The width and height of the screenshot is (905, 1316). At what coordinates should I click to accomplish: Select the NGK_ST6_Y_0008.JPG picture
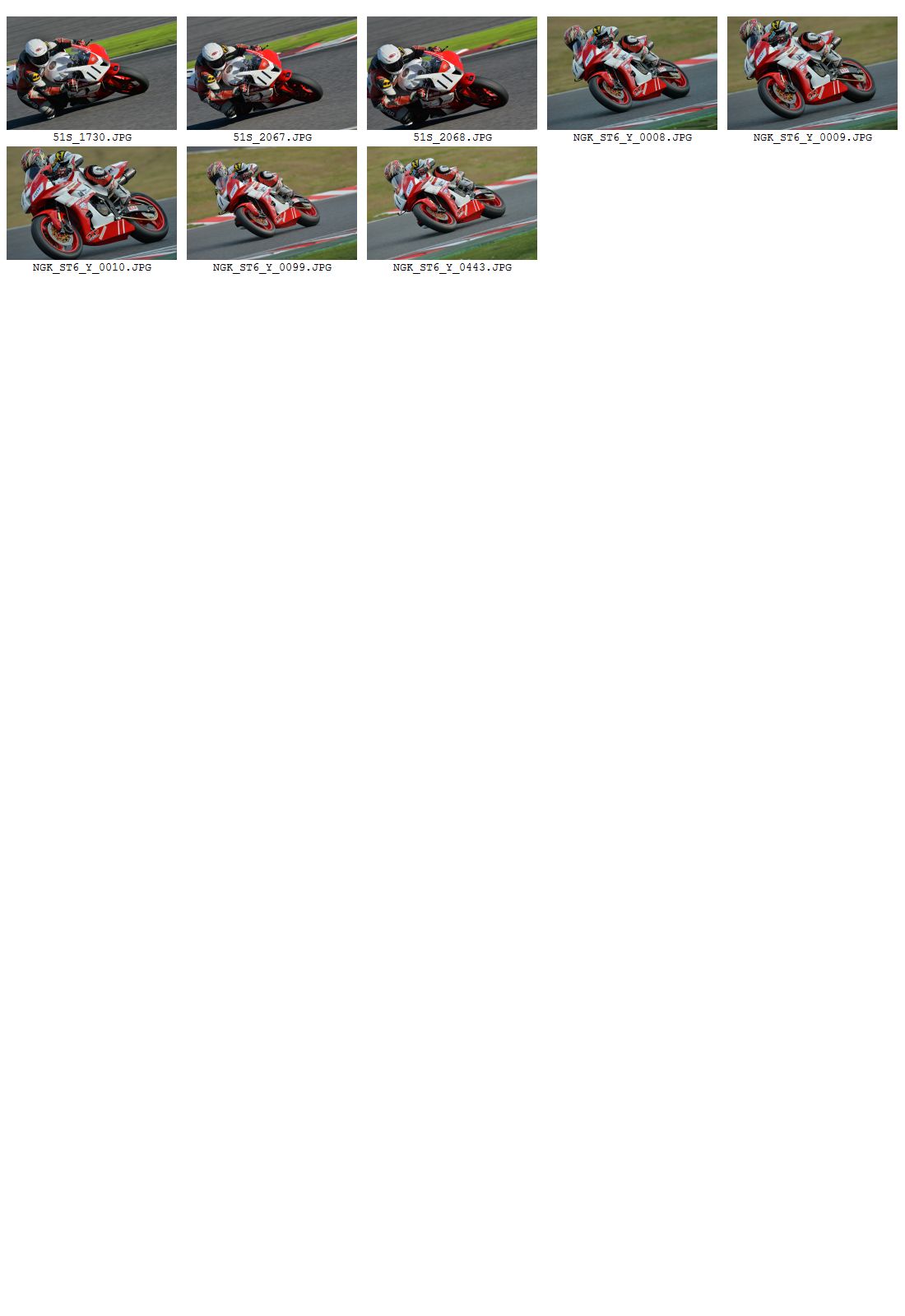click(x=632, y=73)
